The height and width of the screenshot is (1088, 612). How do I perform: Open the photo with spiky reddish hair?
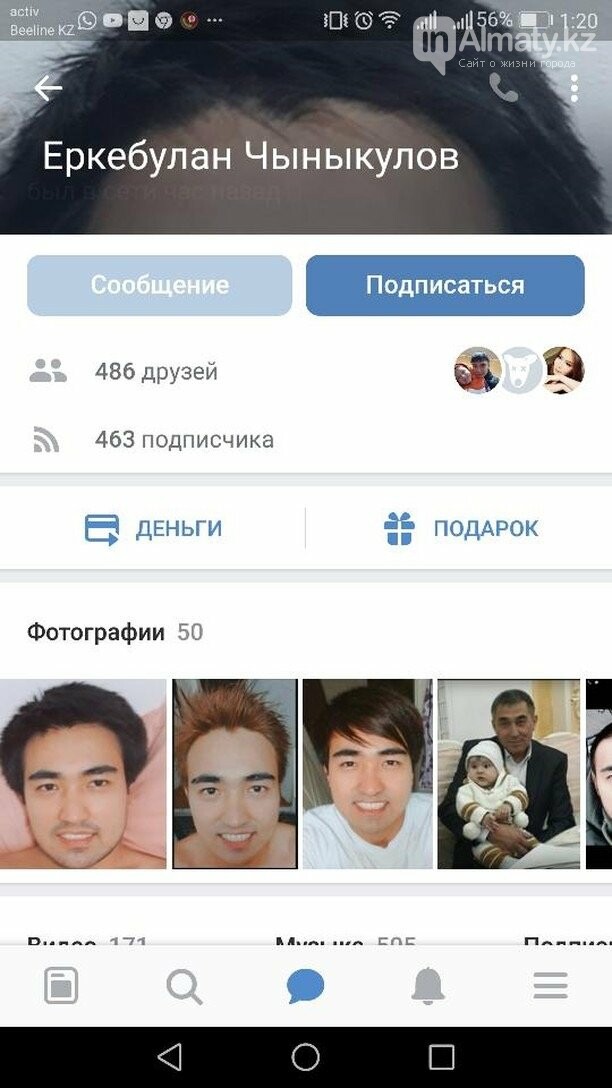tap(235, 773)
